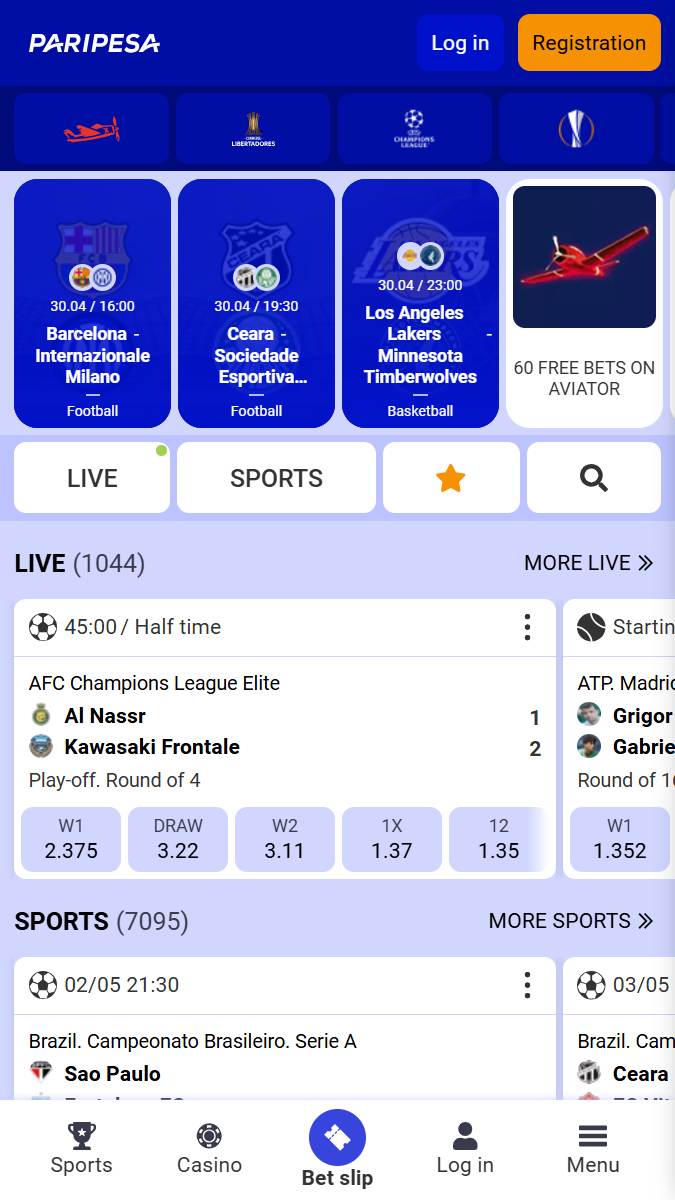Open favorites with the star icon
The image size is (675, 1200).
(x=451, y=478)
